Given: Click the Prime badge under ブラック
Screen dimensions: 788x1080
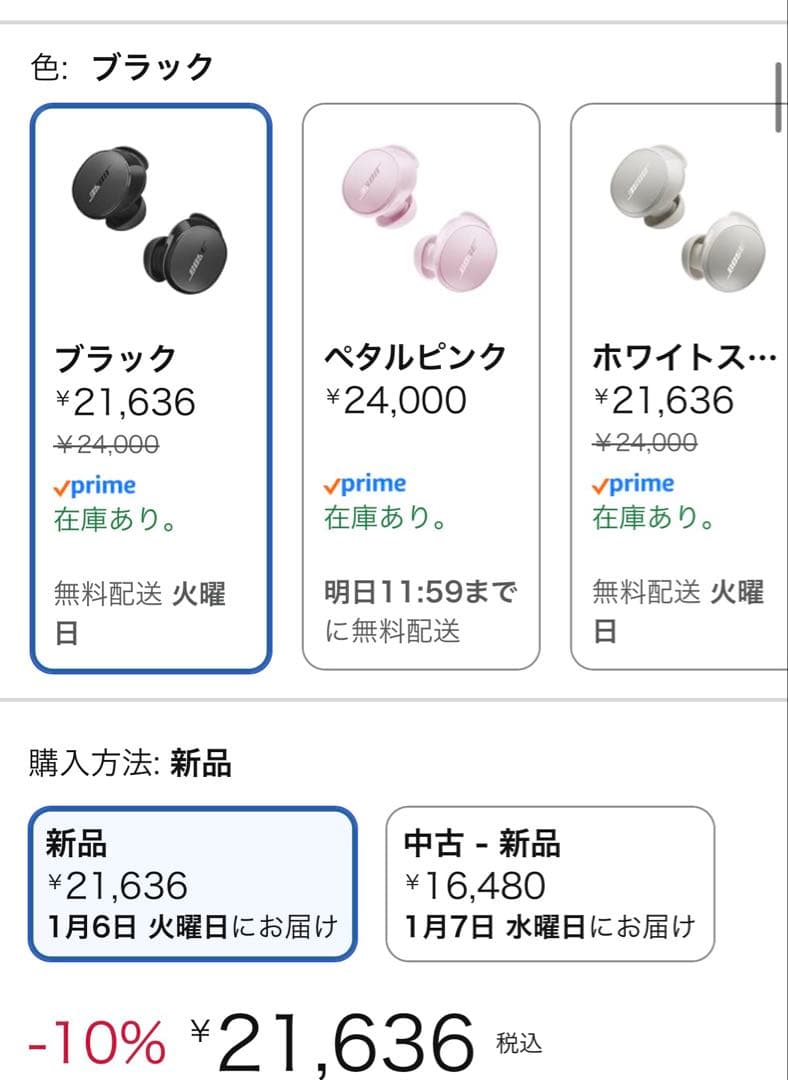Looking at the screenshot, I should click(97, 486).
